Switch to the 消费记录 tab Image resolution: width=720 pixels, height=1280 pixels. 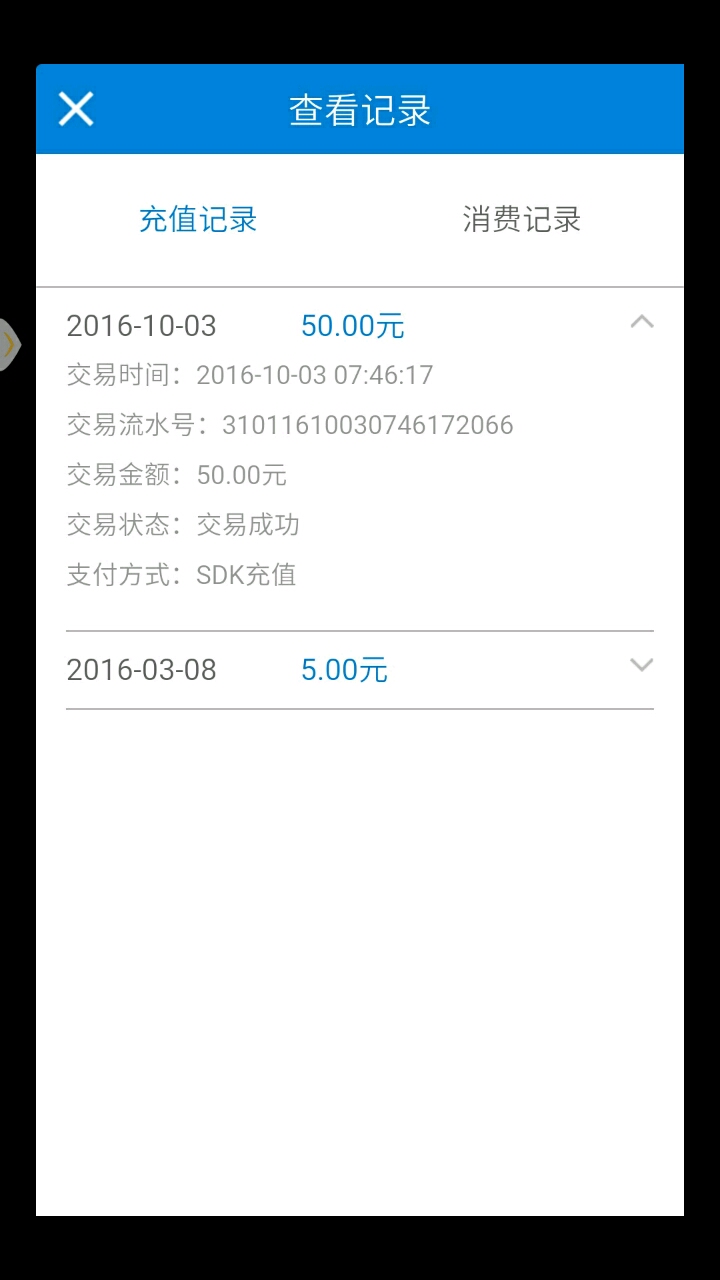pos(521,220)
